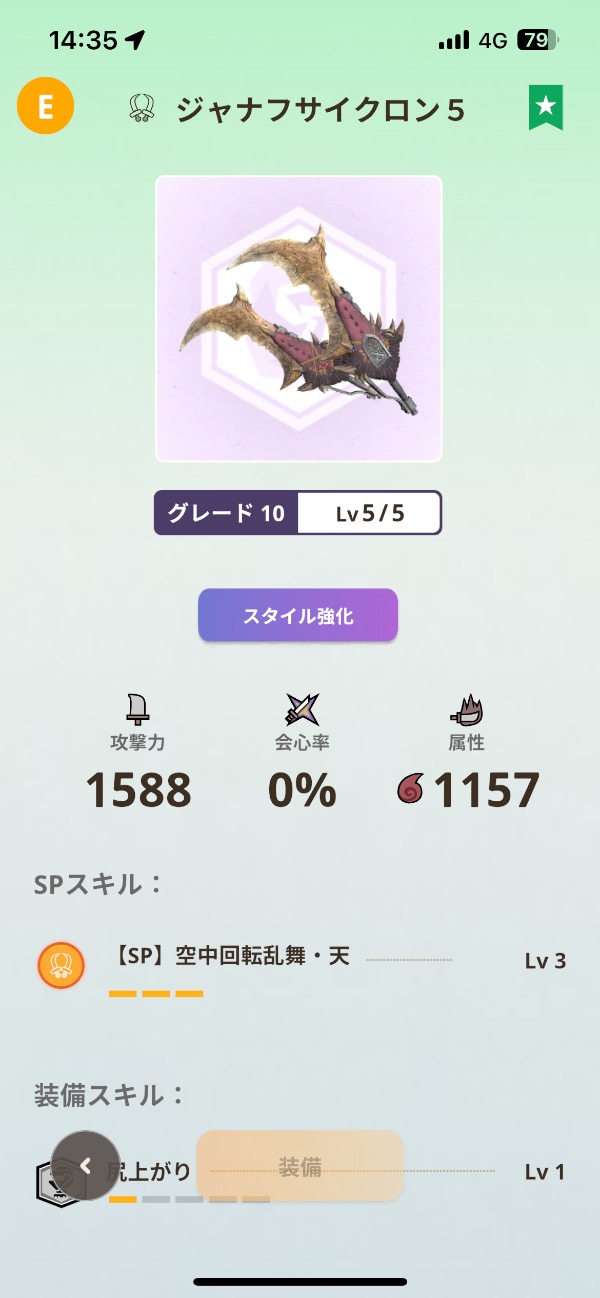Open the orange E badge icon
600x1298 pixels.
[45, 106]
